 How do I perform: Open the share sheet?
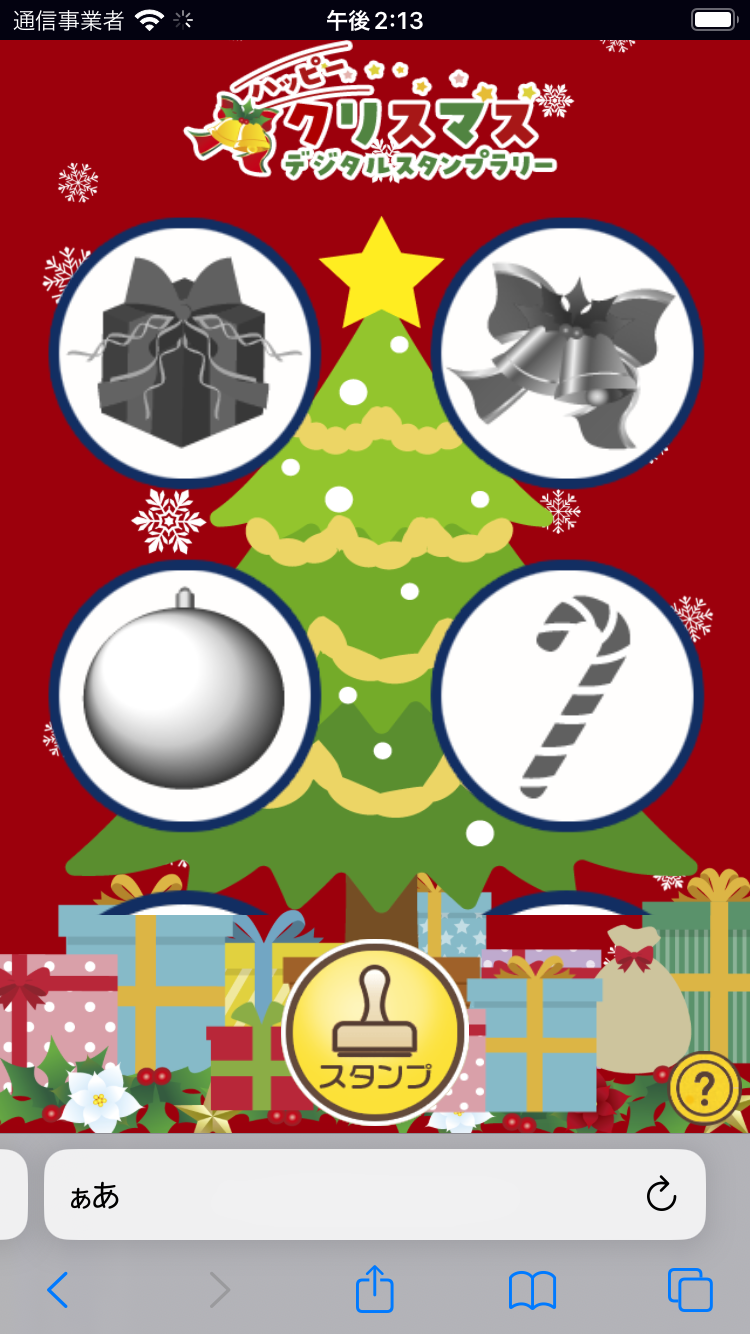375,1289
